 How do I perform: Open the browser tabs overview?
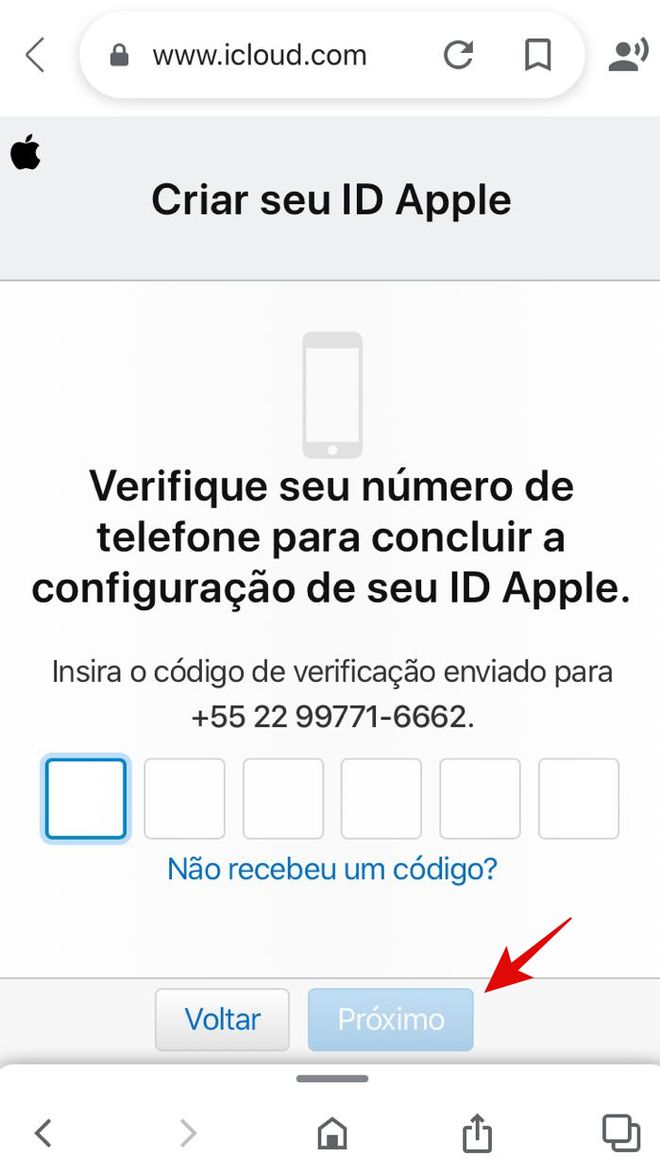click(621, 1133)
